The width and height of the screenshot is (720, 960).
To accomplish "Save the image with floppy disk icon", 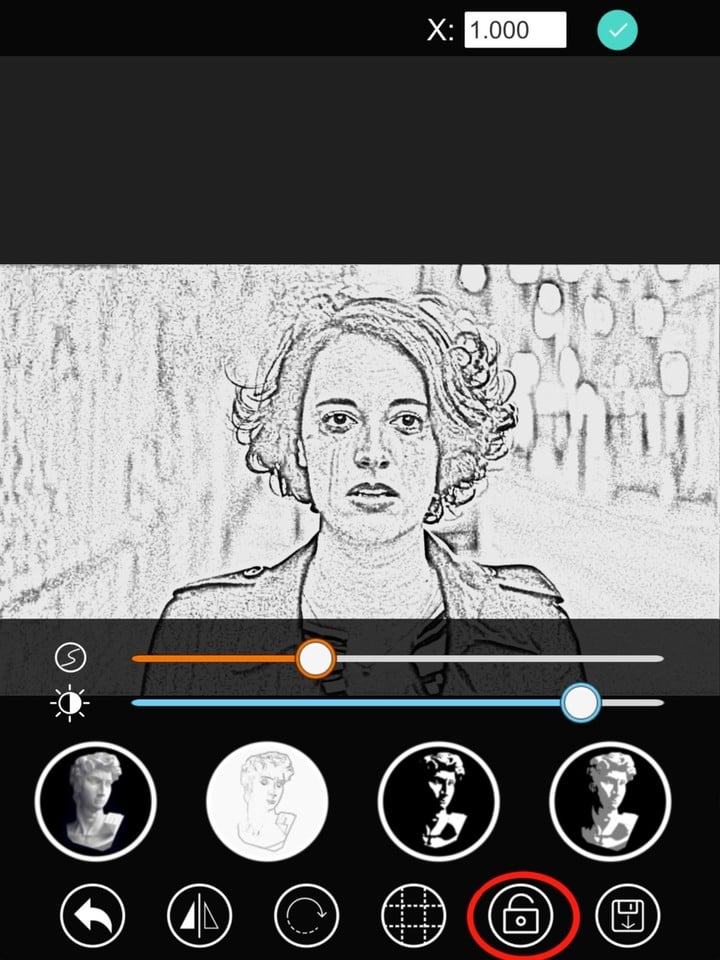I will [628, 915].
